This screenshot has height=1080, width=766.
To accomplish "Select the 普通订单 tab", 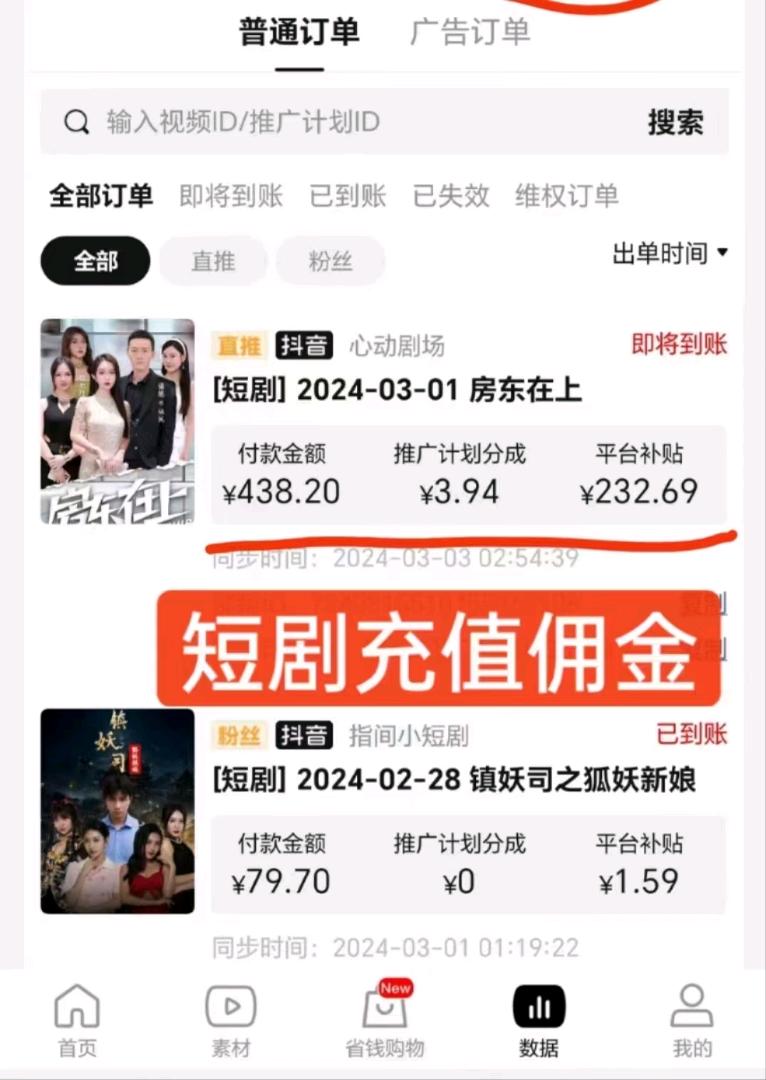I will click(x=299, y=33).
